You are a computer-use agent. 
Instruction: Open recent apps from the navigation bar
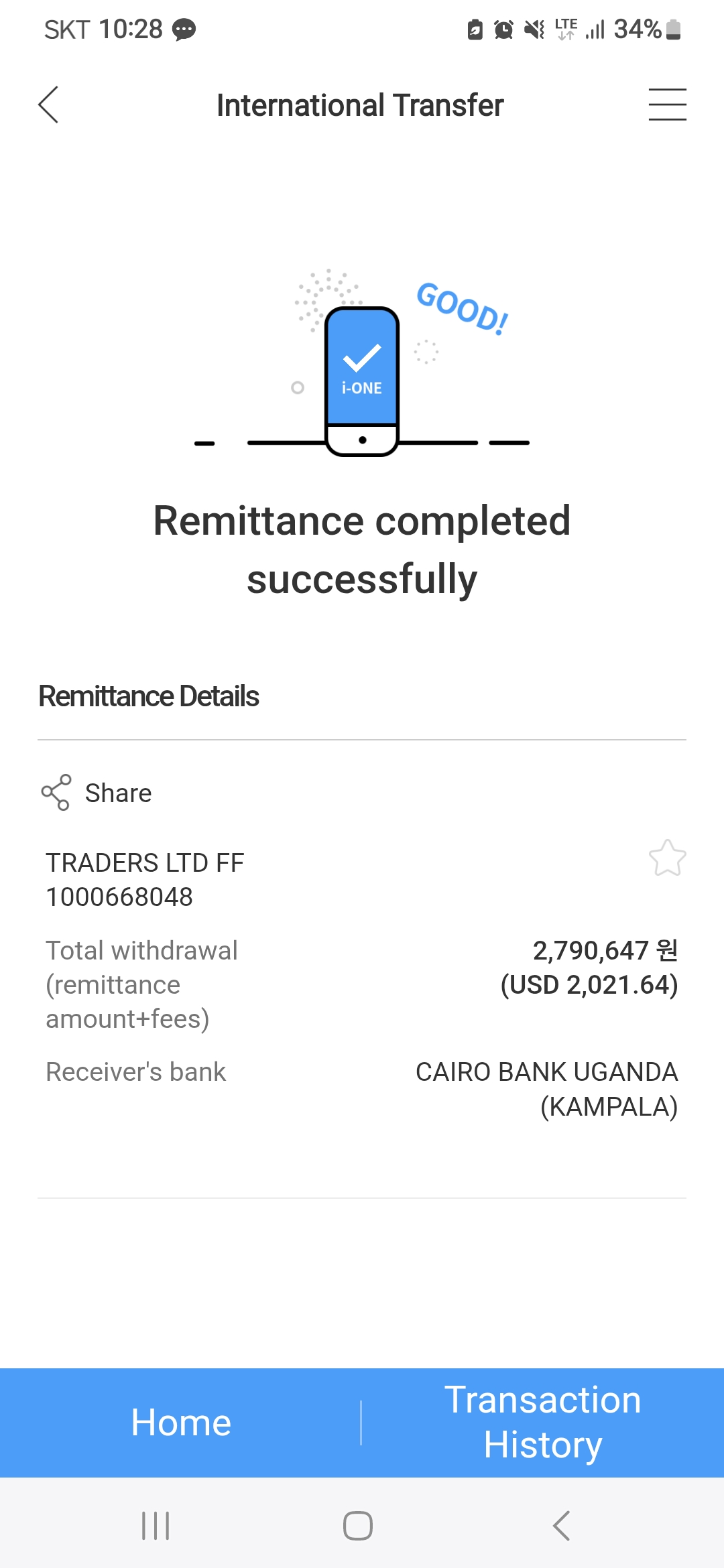tap(156, 1526)
